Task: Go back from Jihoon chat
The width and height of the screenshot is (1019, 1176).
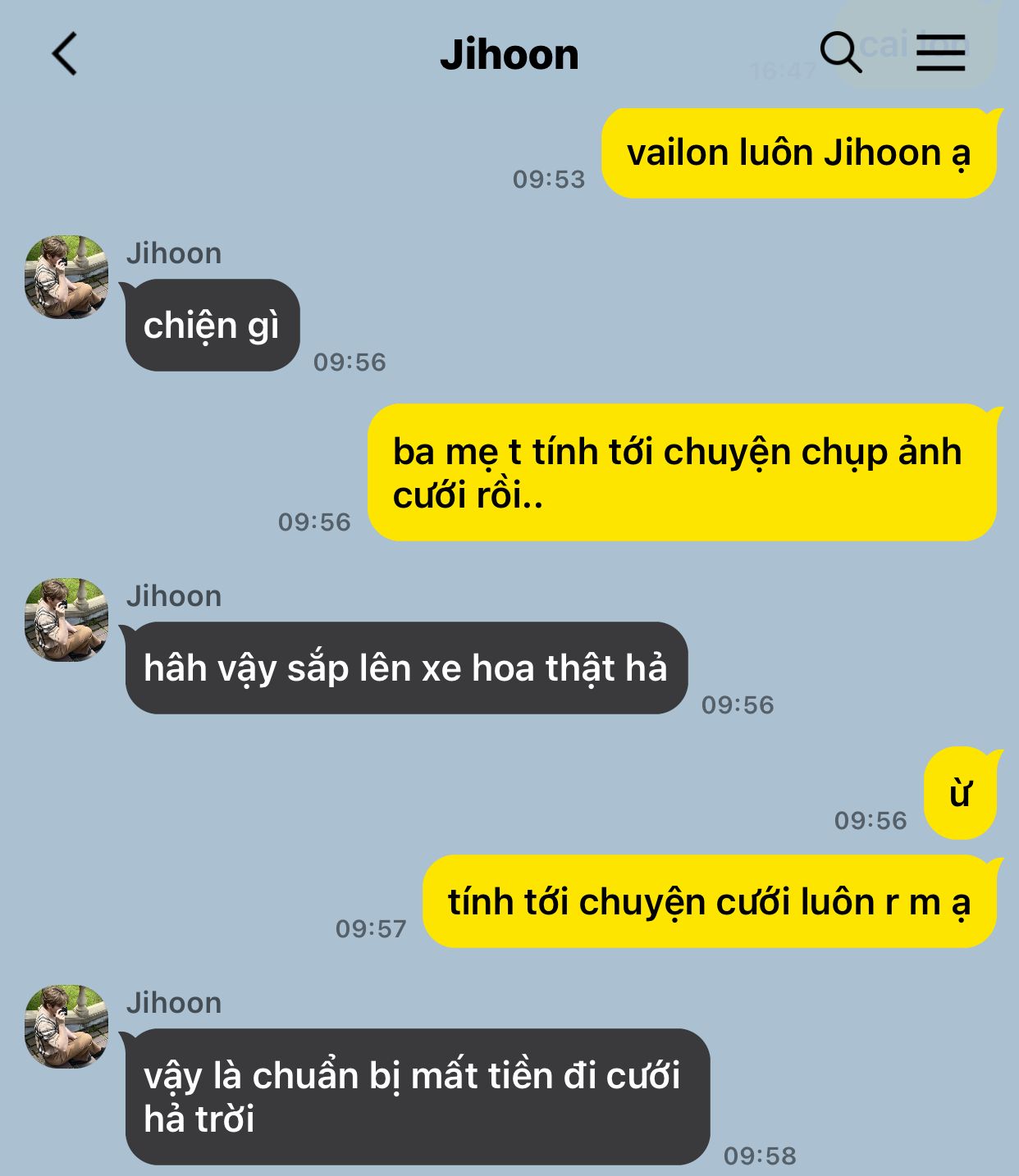Action: (x=64, y=54)
